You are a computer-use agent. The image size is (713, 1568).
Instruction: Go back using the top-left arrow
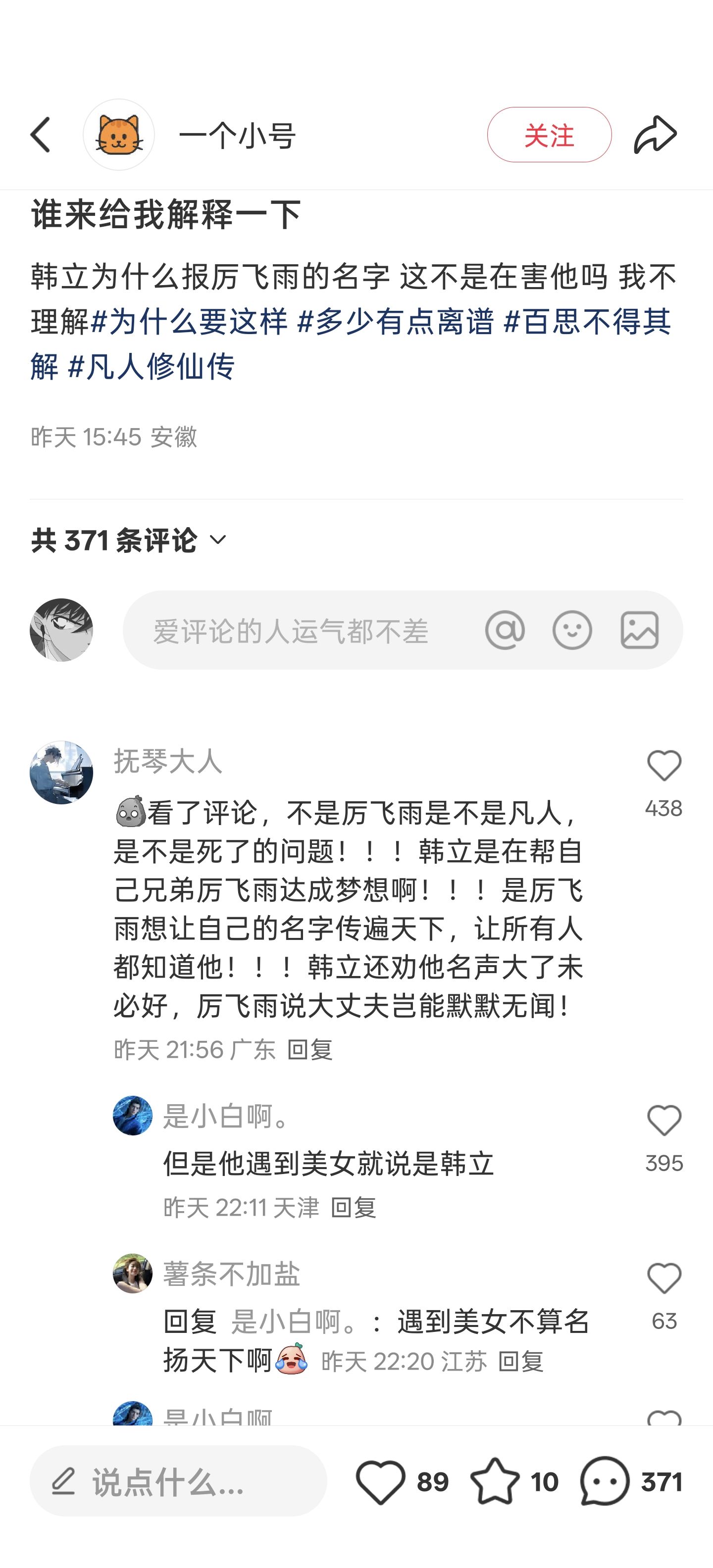(x=40, y=135)
